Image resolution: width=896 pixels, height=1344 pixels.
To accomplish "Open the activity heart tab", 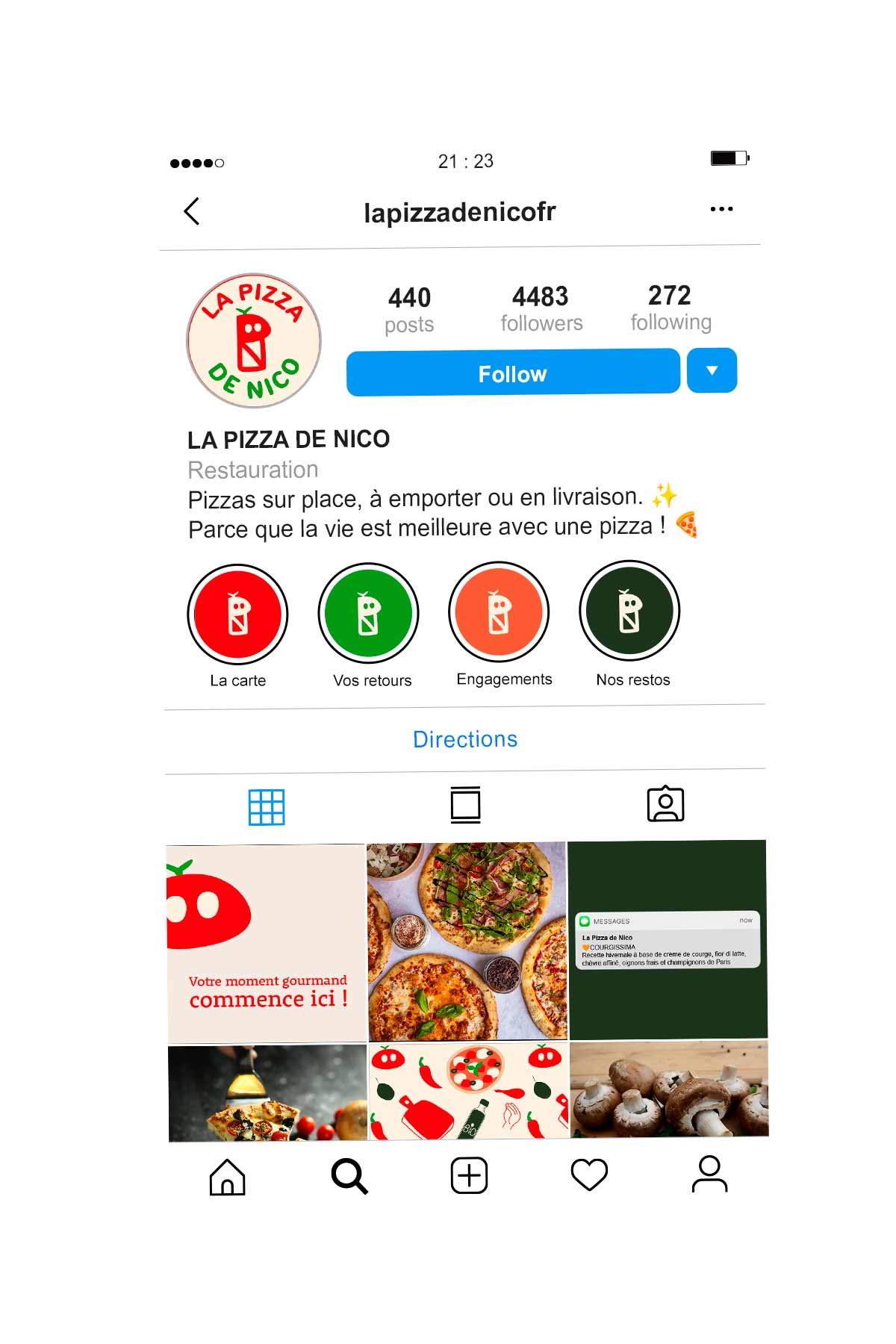I will coord(589,1175).
